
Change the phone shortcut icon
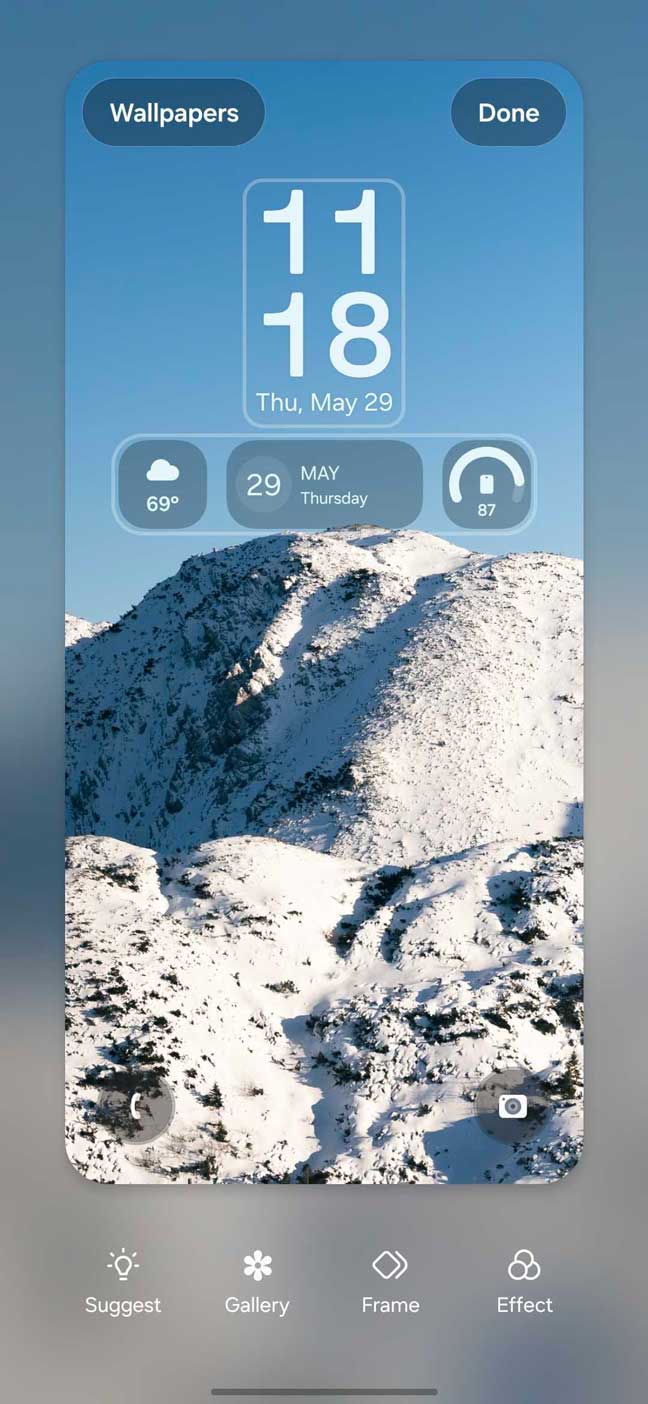tap(136, 1106)
